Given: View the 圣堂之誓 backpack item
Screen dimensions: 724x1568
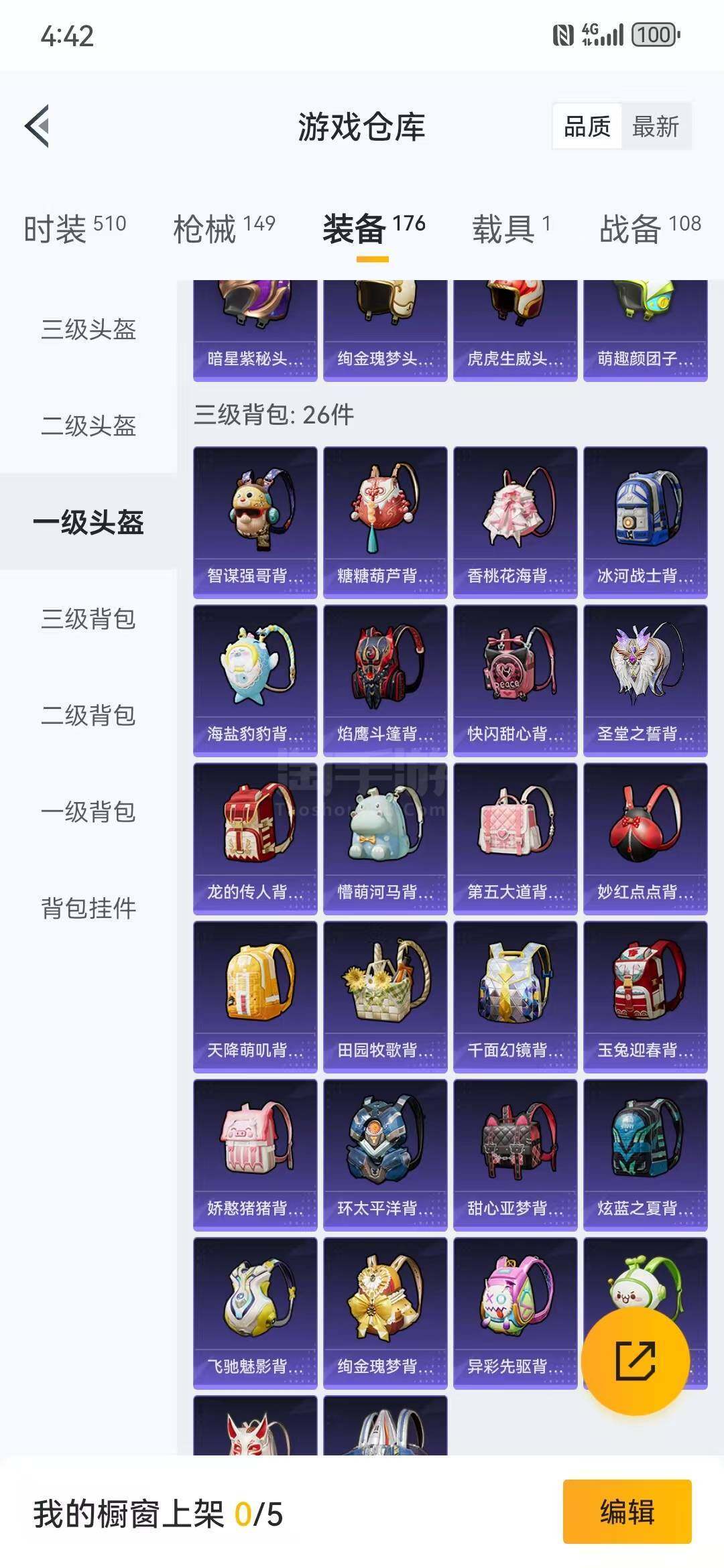Looking at the screenshot, I should (x=645, y=681).
